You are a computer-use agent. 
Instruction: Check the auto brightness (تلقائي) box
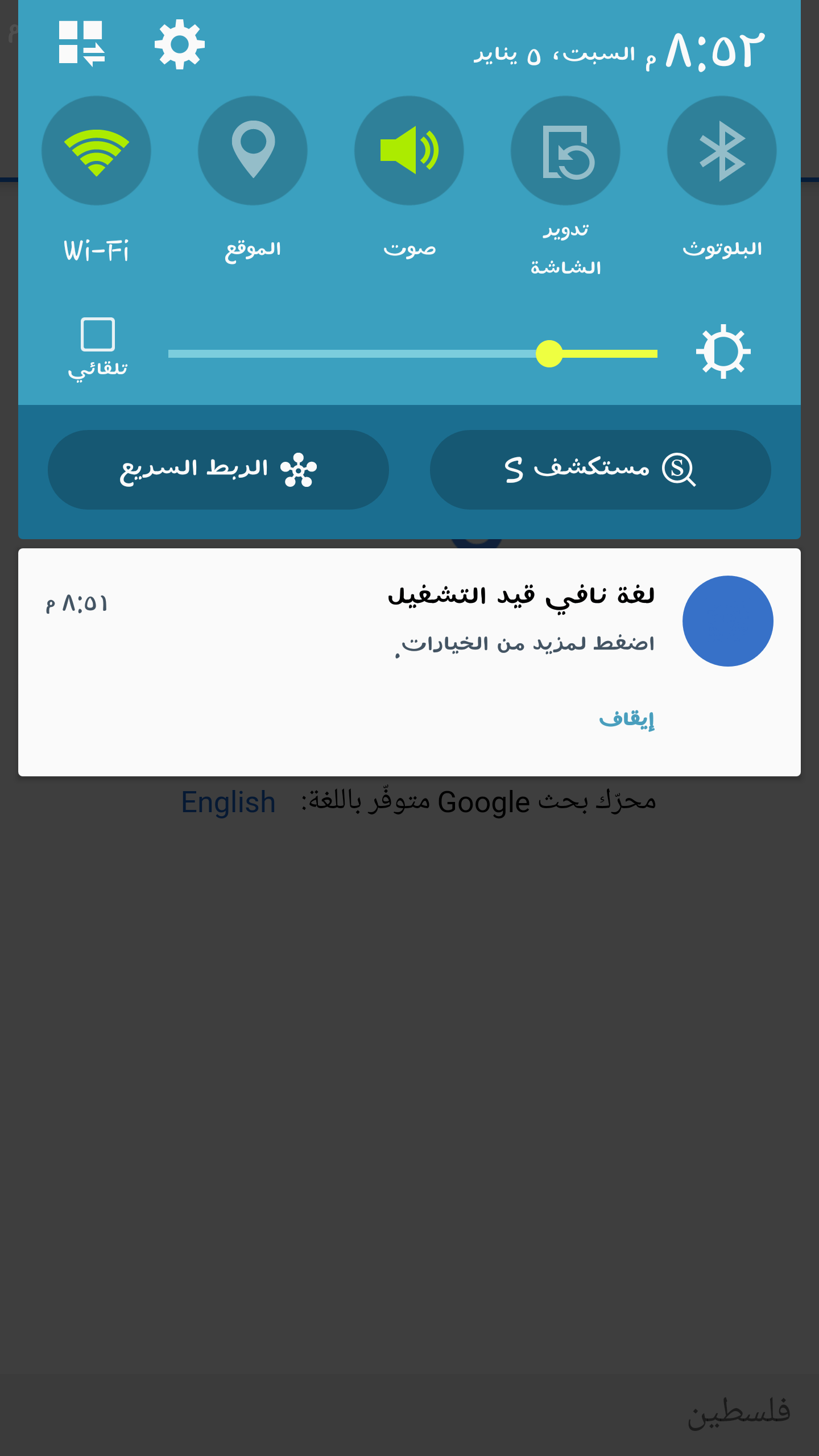tap(98, 334)
